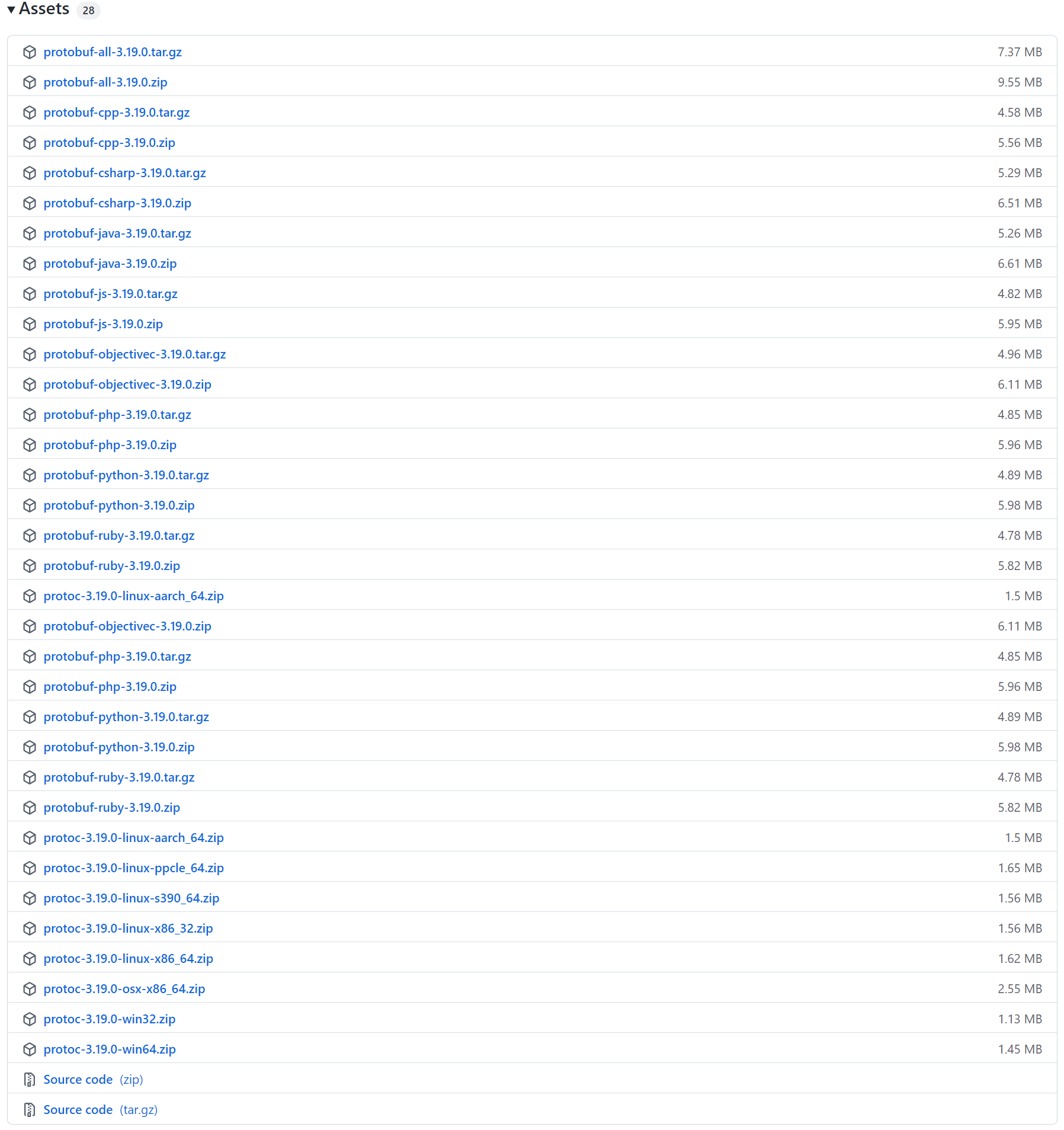This screenshot has width=1064, height=1130.
Task: Open protoc-3.19.0-linux-s390_64.zip
Action: pyautogui.click(x=132, y=898)
